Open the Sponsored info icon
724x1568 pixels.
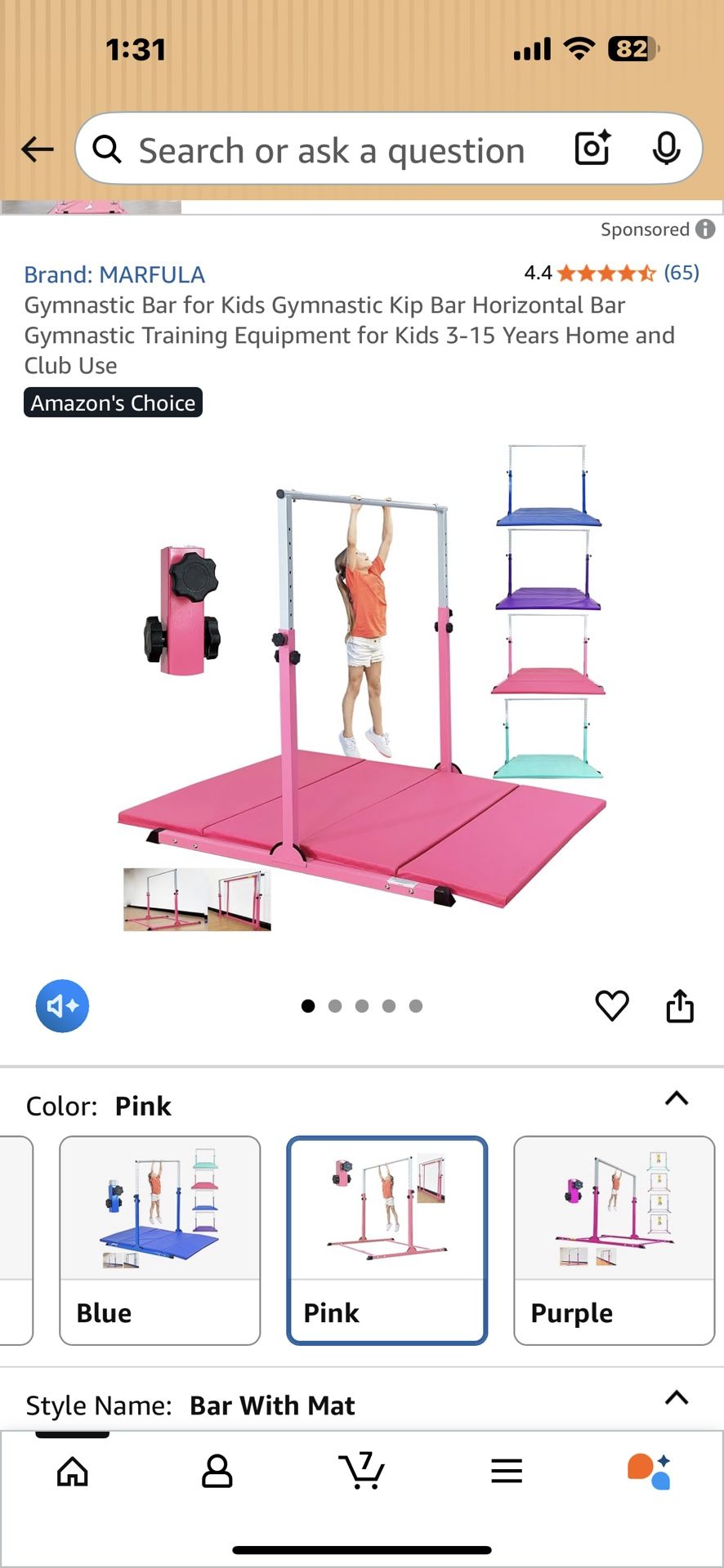[x=705, y=229]
